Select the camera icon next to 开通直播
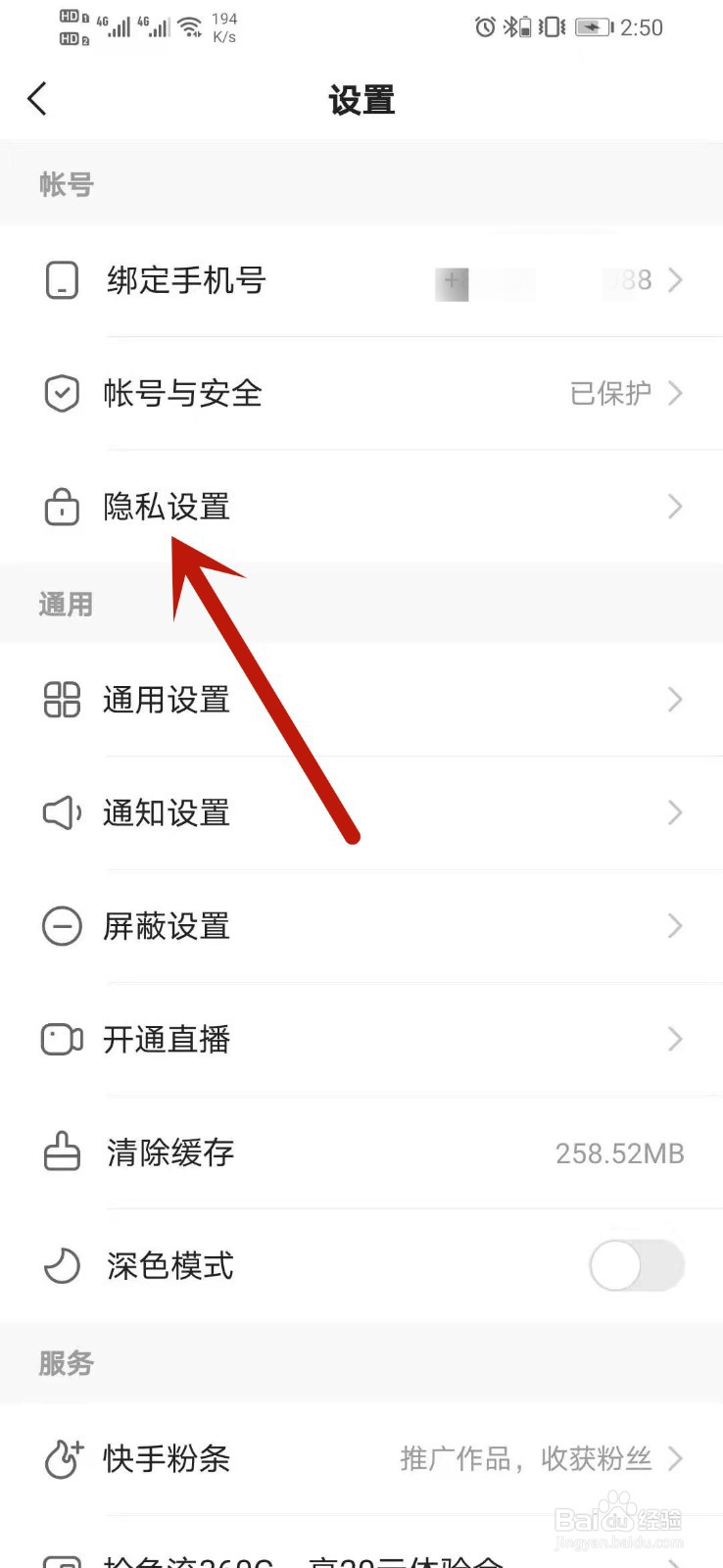Screen dimensions: 723x1568 (62, 1039)
